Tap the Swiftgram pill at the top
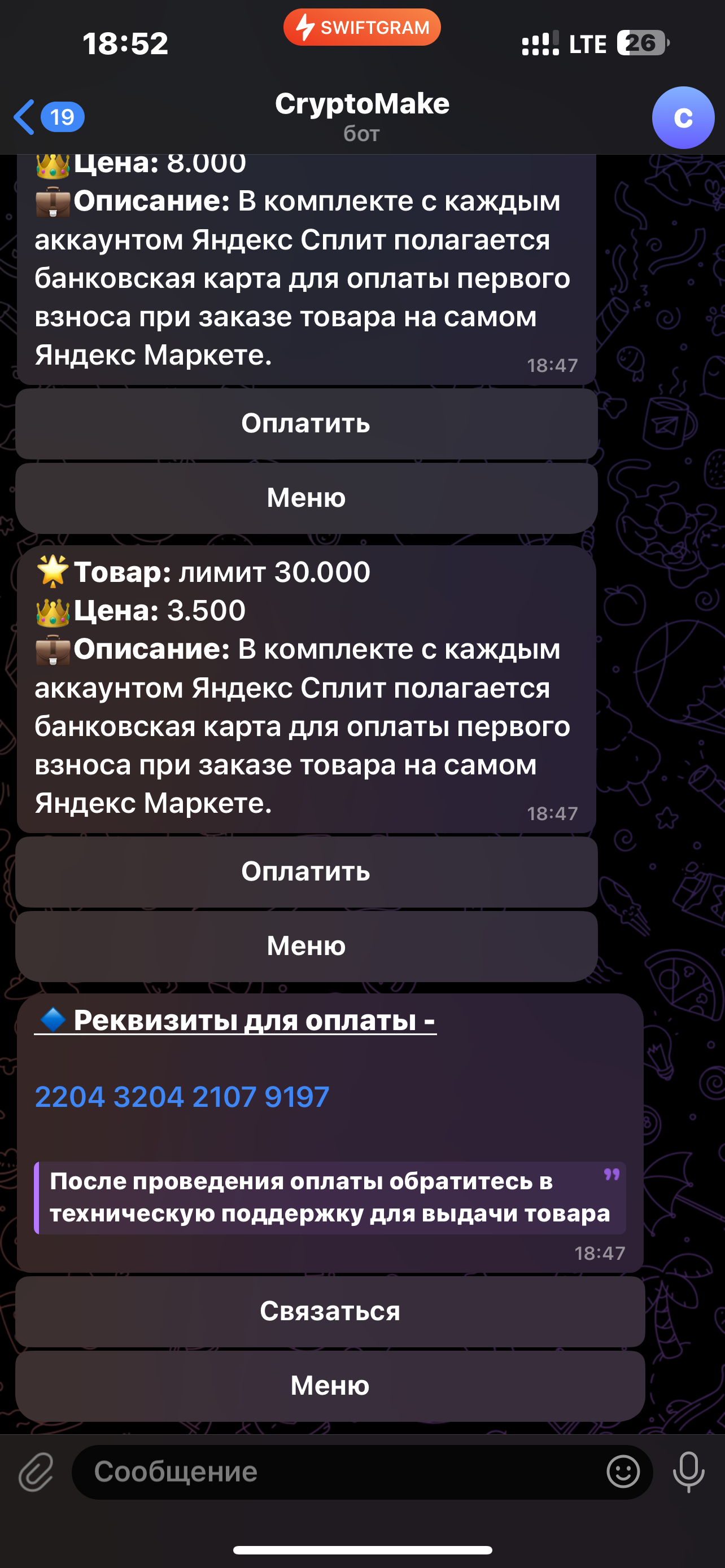 click(x=361, y=28)
